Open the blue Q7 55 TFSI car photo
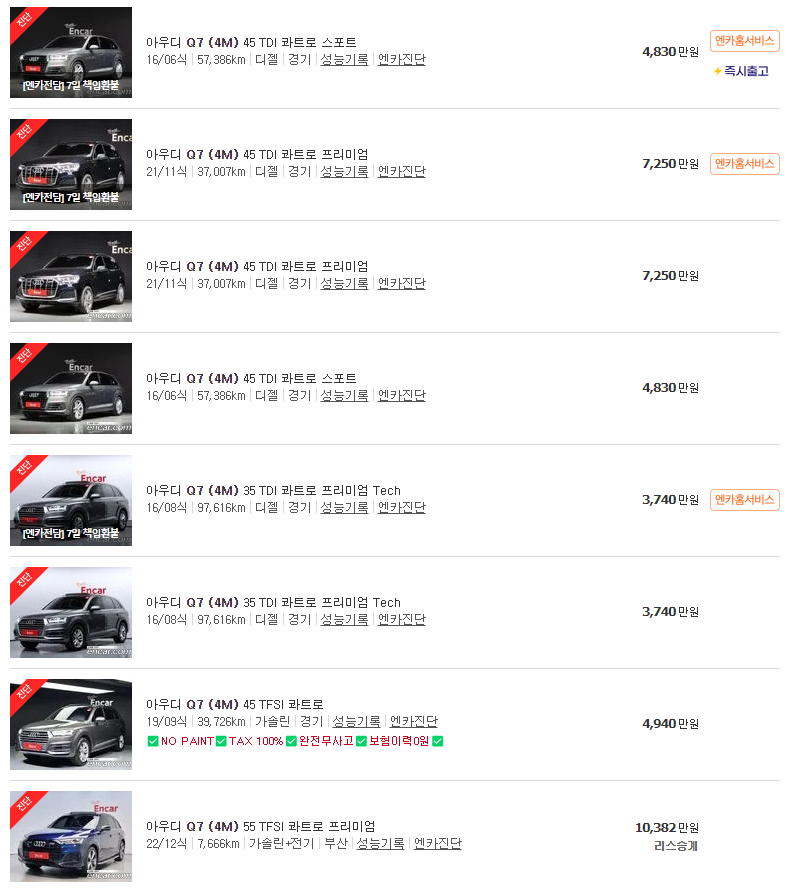 (71, 836)
